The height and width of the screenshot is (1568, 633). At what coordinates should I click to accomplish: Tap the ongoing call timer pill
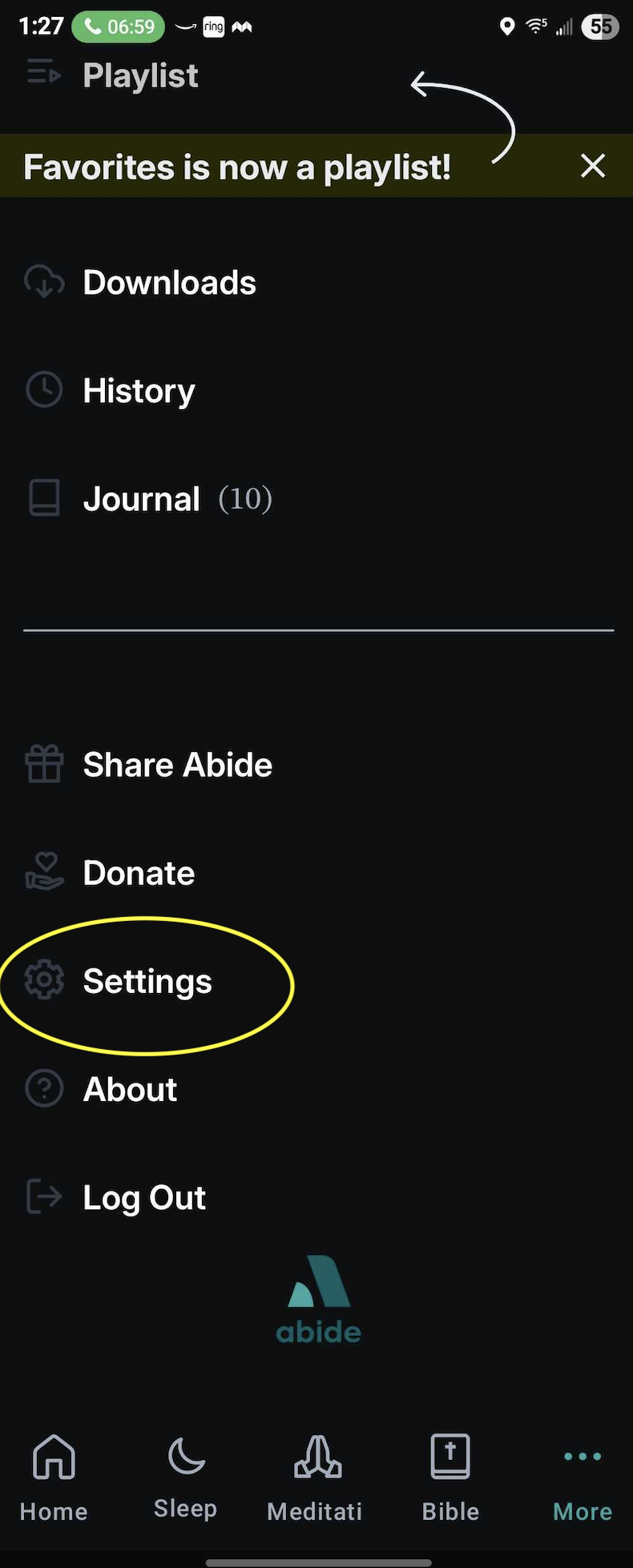[x=119, y=26]
